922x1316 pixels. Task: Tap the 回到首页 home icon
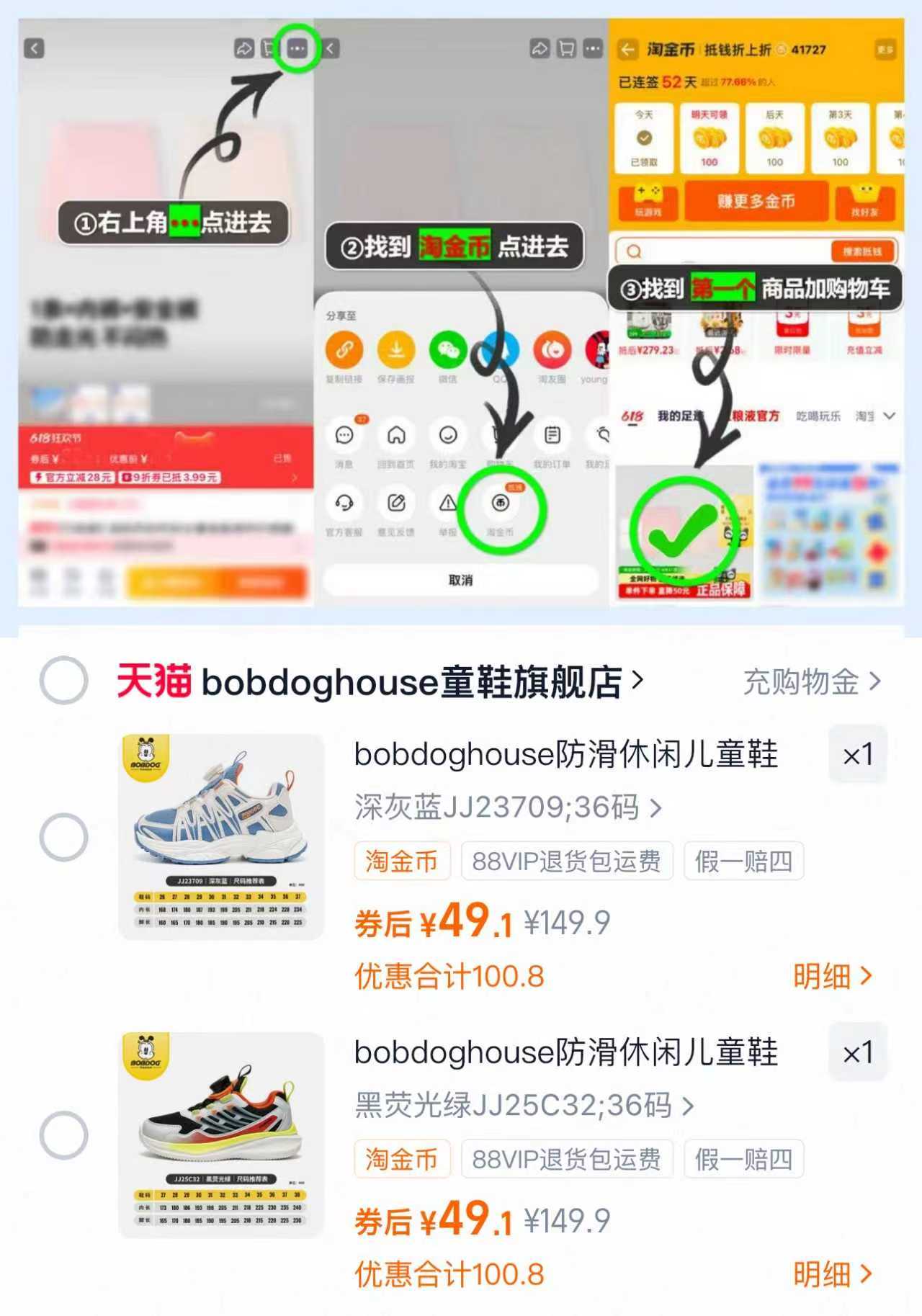395,436
